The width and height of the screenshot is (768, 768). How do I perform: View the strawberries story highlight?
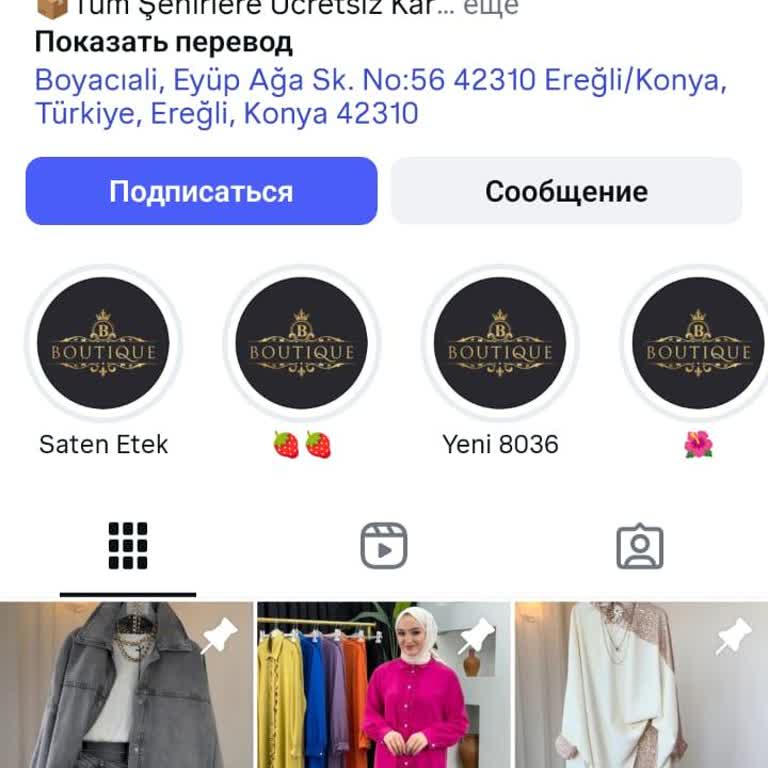tap(302, 343)
